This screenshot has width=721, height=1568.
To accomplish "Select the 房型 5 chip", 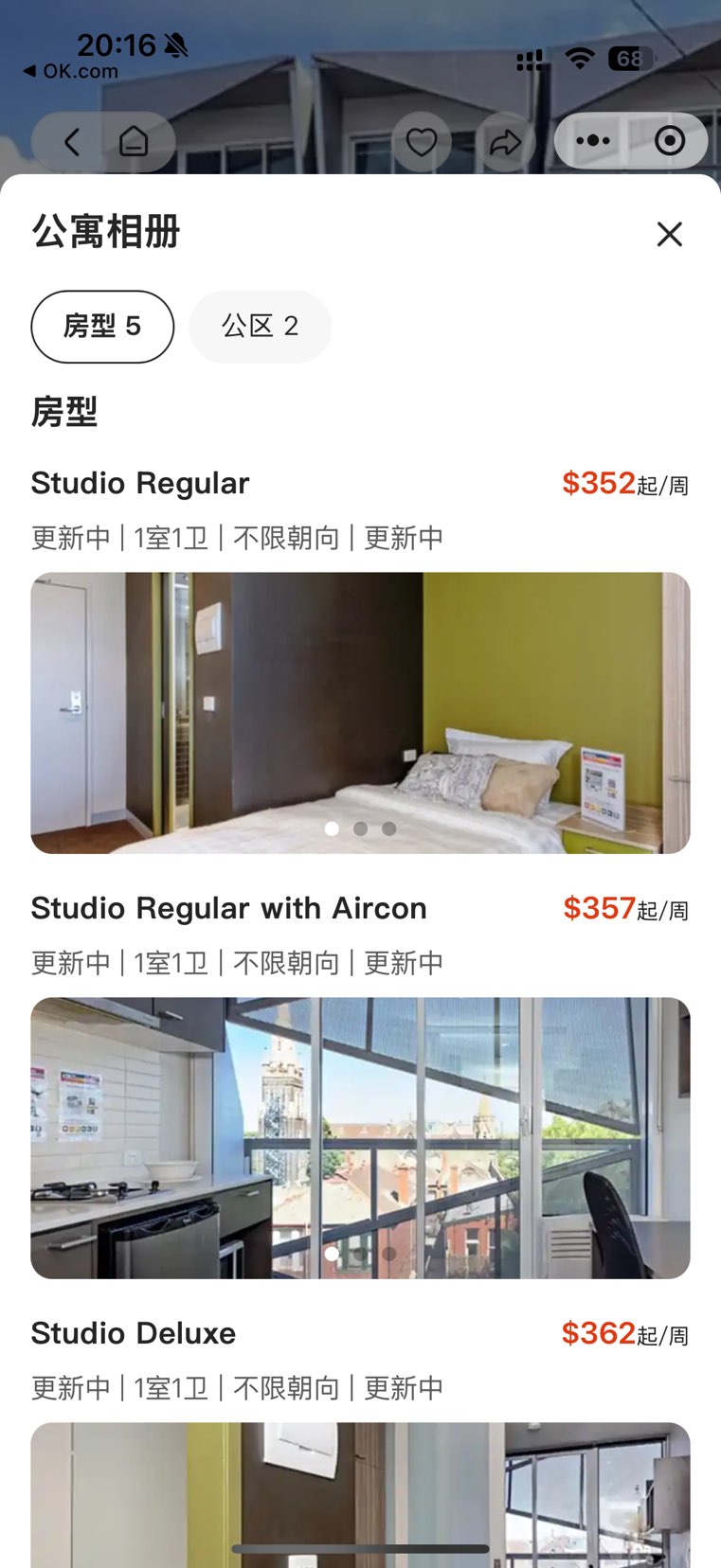I will (102, 327).
